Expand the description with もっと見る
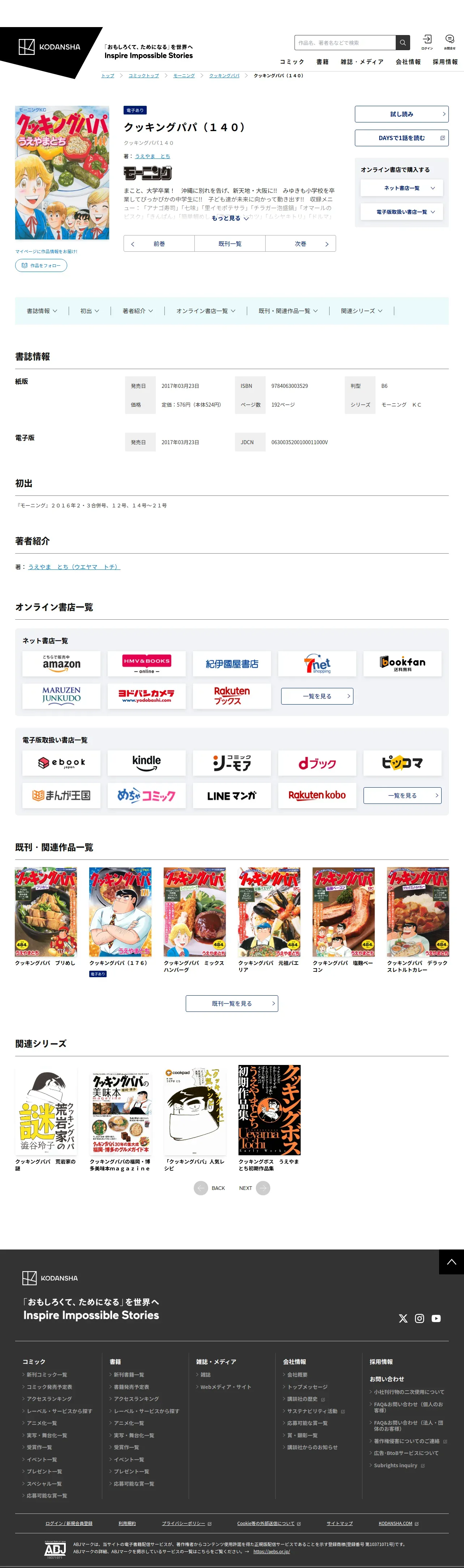464x1568 pixels. [x=229, y=218]
